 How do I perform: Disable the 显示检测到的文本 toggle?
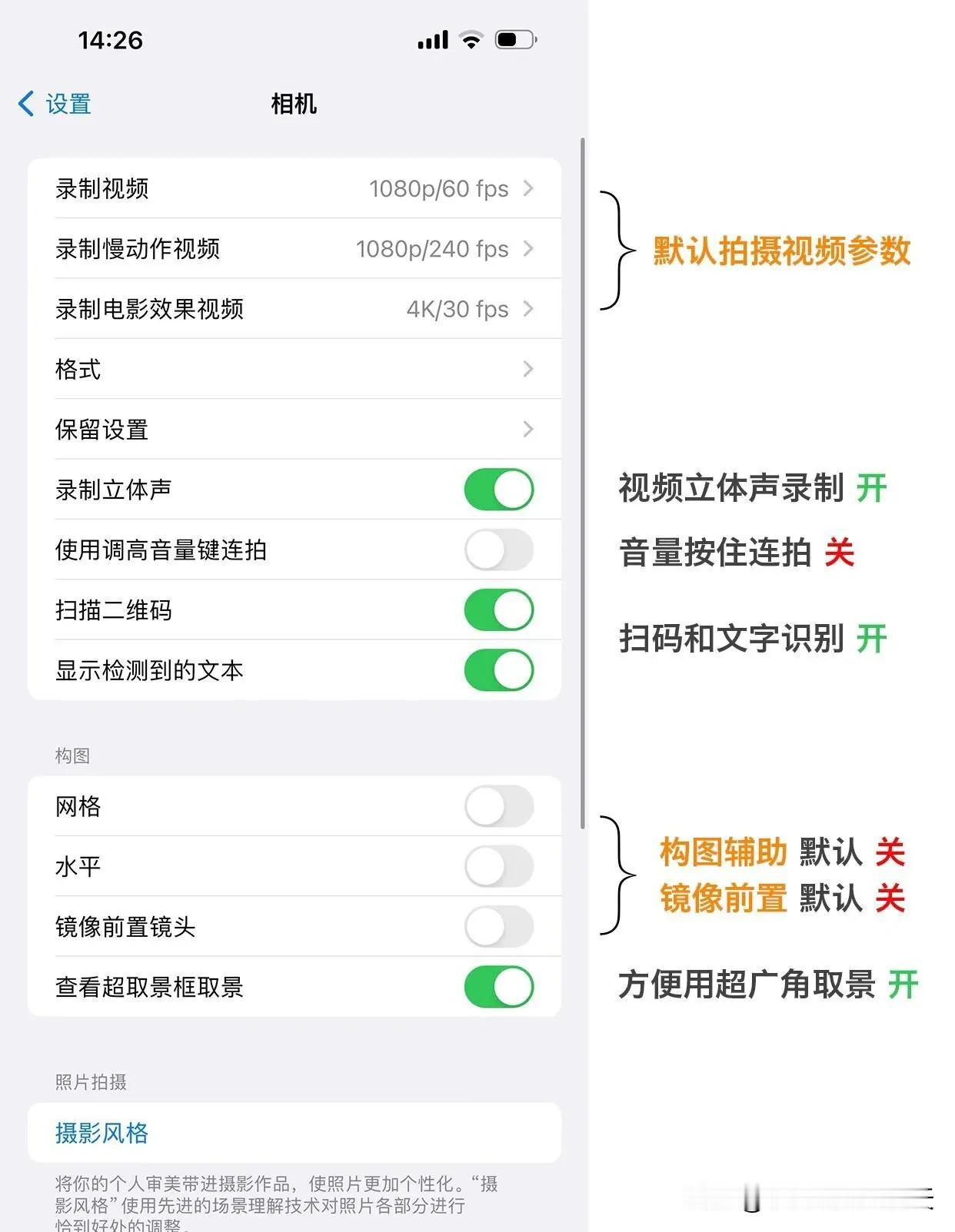(x=501, y=669)
